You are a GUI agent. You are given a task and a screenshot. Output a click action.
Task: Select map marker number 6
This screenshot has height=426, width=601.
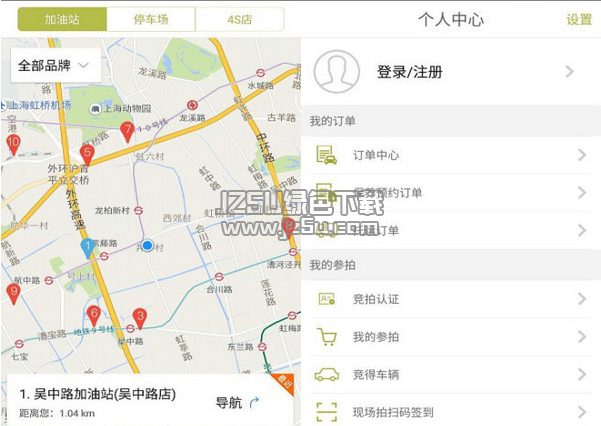pos(93,314)
